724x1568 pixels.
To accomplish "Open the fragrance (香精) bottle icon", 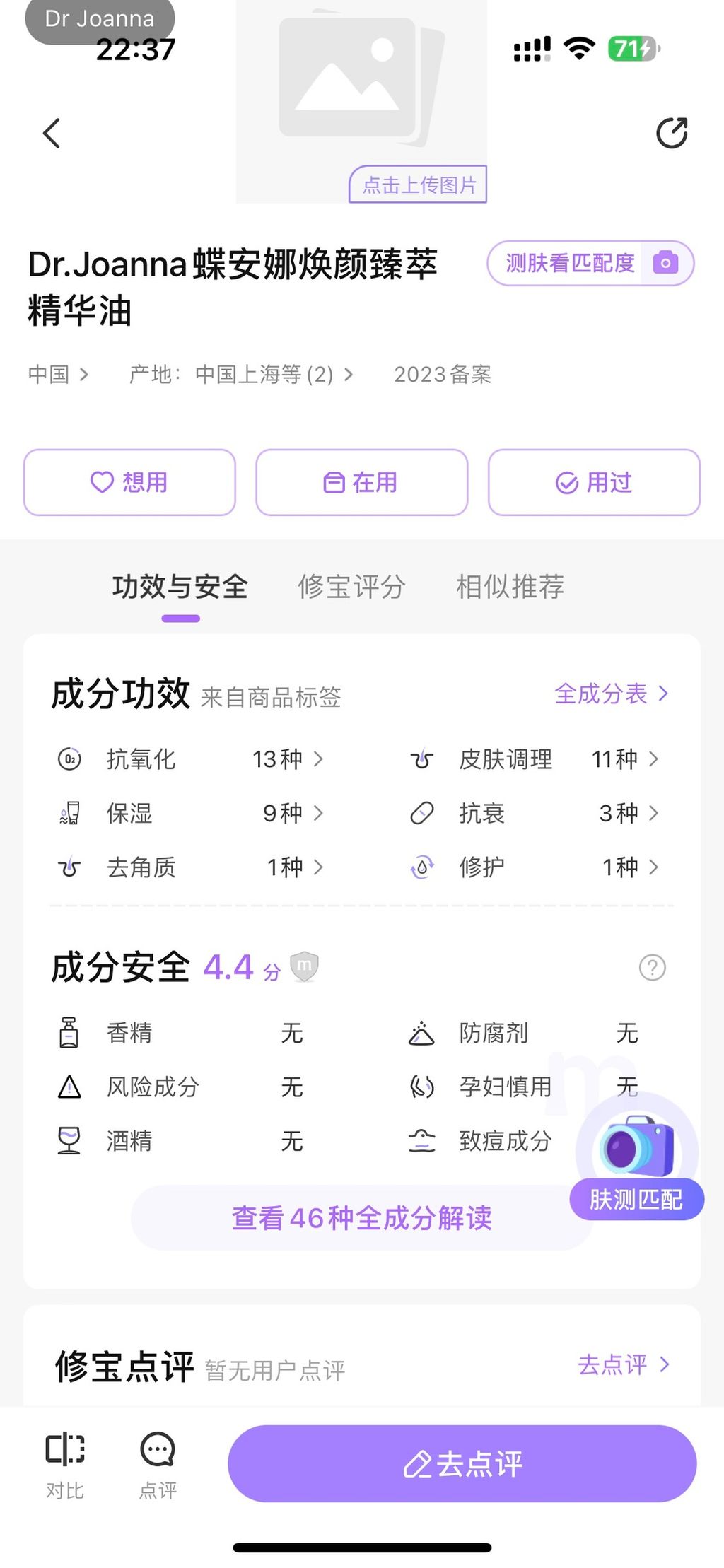I will (69, 1032).
